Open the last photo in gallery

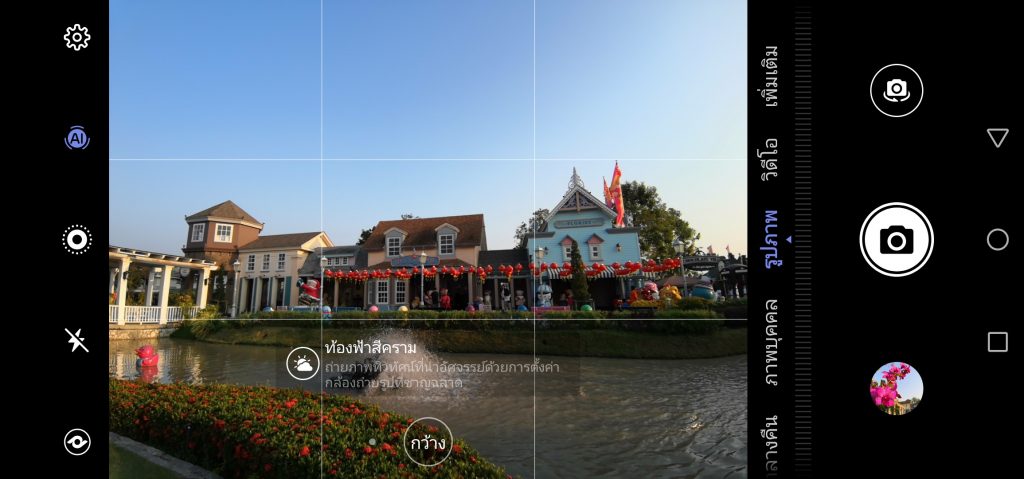pyautogui.click(x=896, y=388)
